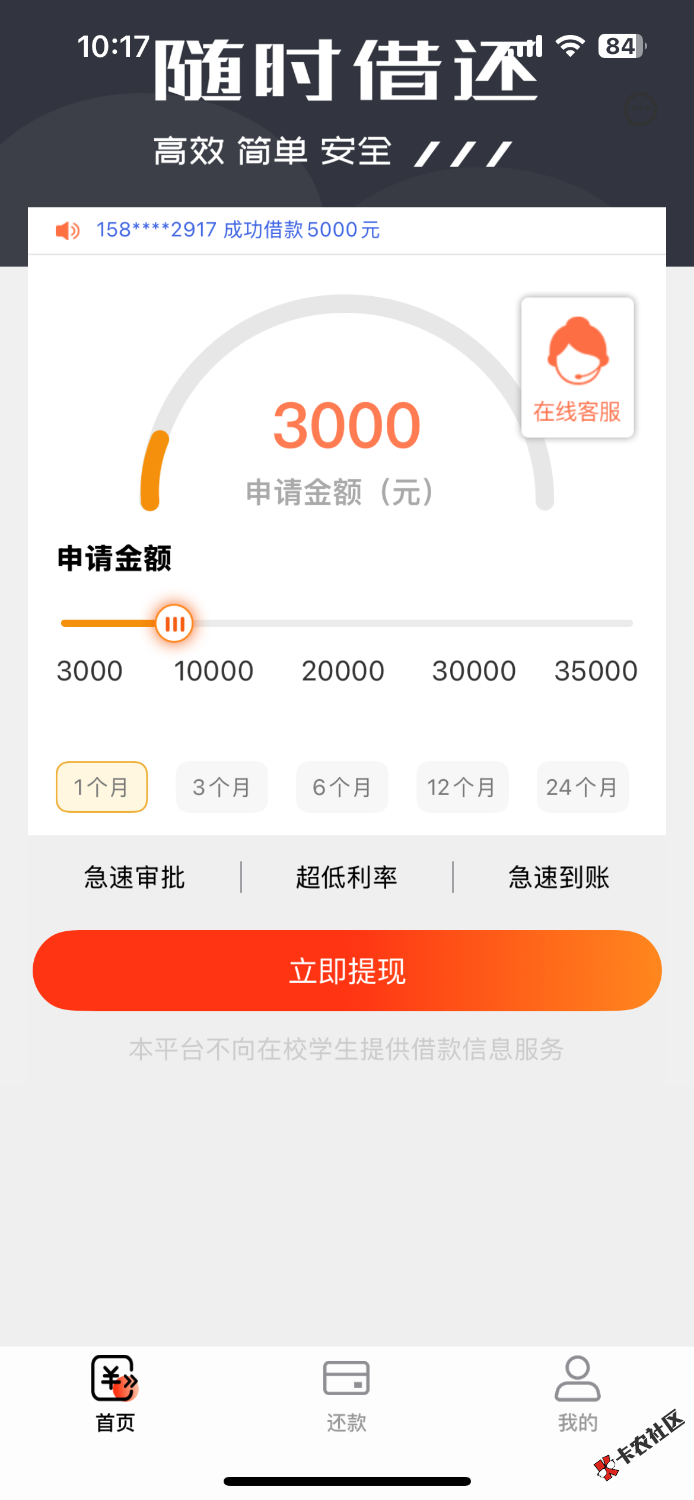The image size is (694, 1500).
Task: Tap the 立即提现 withdraw button
Action: 347,971
